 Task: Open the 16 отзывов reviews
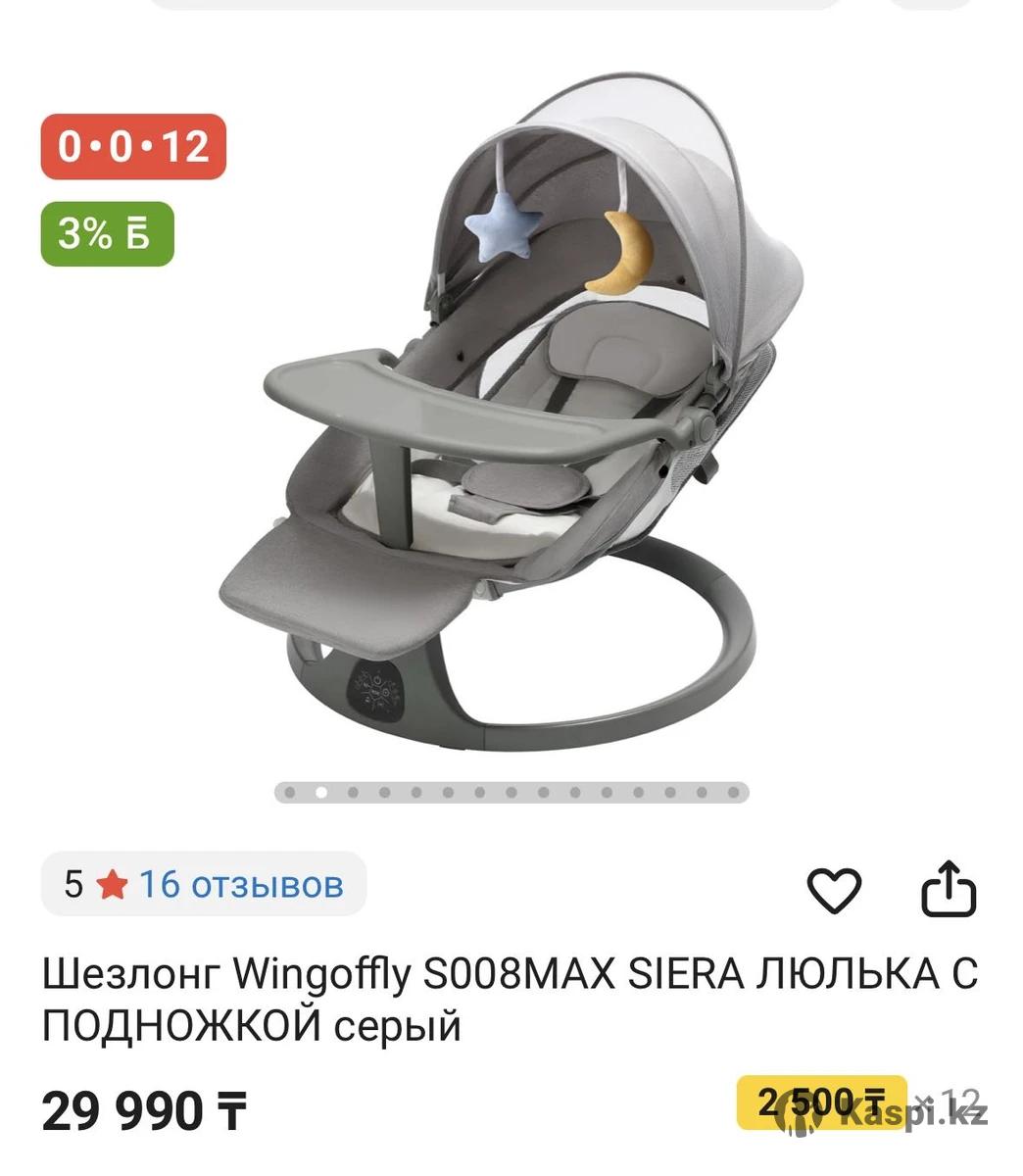pyautogui.click(x=240, y=884)
